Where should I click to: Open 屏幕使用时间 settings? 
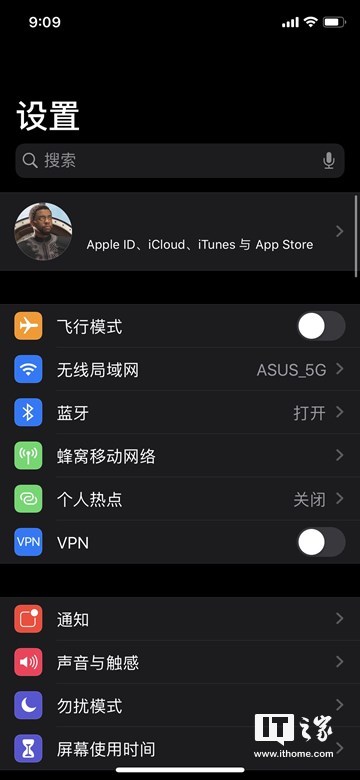180,749
